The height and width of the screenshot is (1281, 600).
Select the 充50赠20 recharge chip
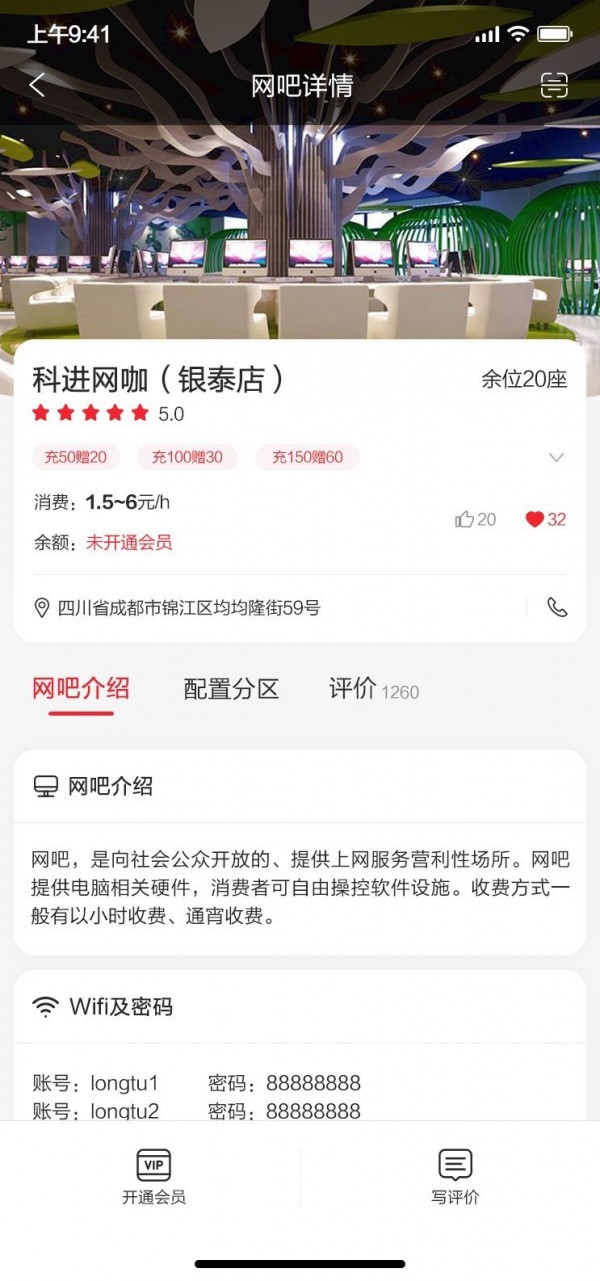coord(76,458)
